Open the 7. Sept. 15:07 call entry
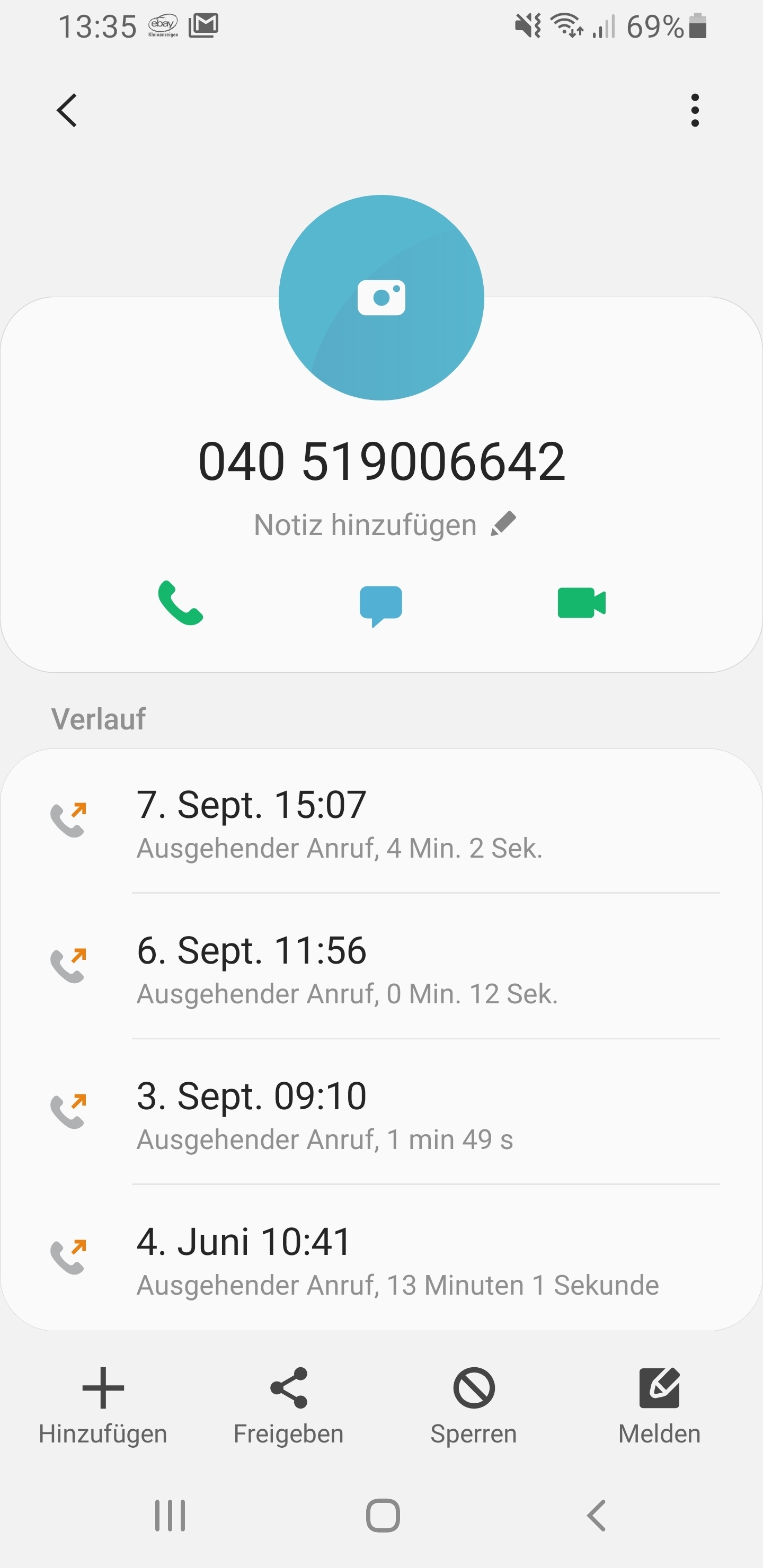Viewport: 763px width, 1568px height. coord(381,822)
